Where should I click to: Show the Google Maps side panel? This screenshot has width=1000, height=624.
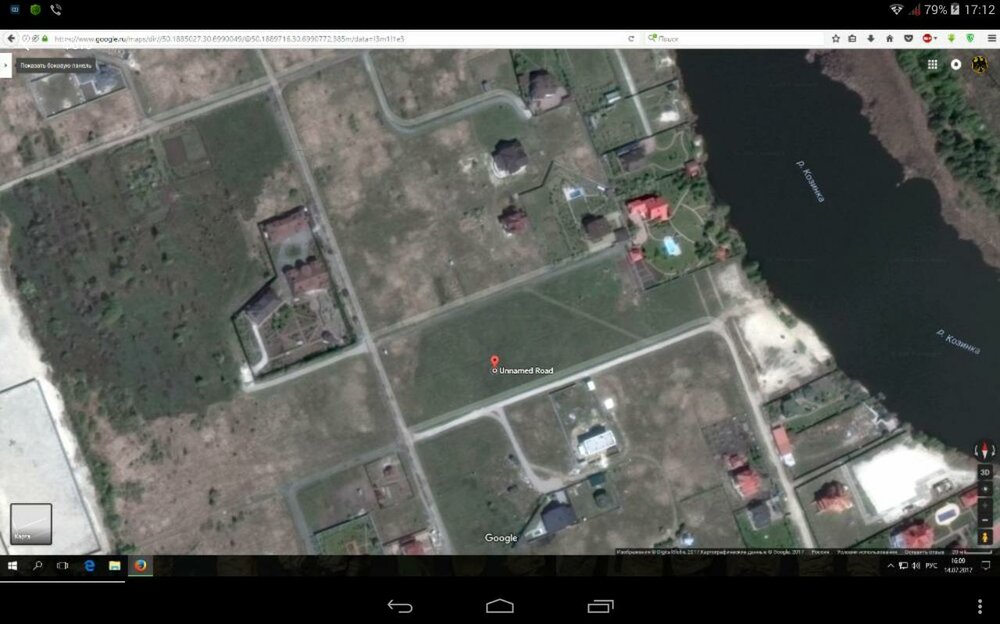pyautogui.click(x=6, y=65)
